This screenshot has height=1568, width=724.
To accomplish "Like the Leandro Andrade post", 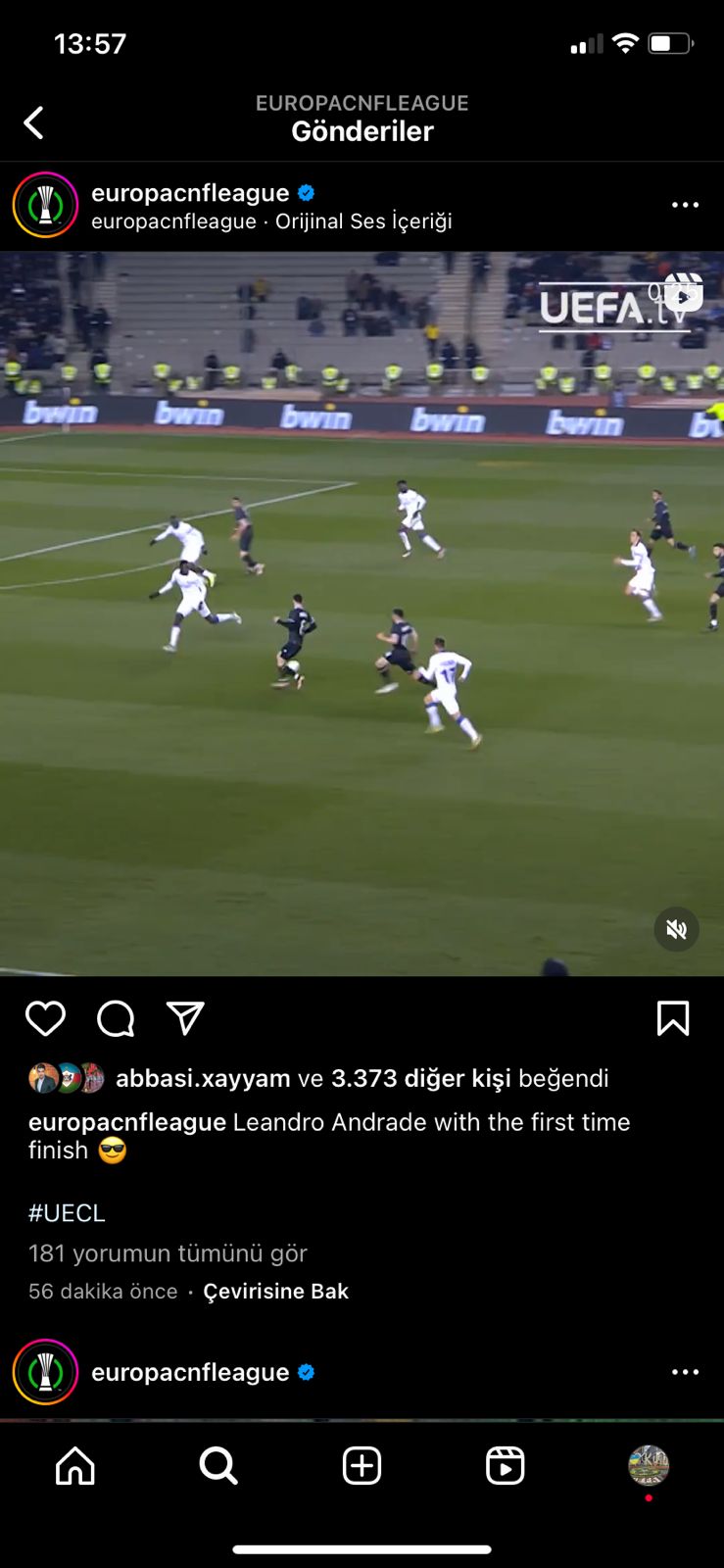I will tap(45, 1019).
